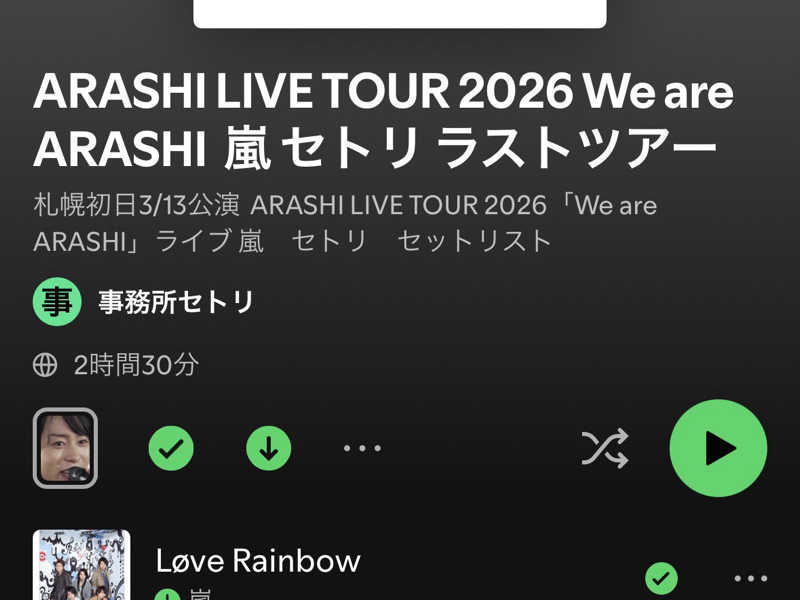Play the ARASHI setlist playlist
Viewport: 800px width, 600px height.
pos(718,448)
